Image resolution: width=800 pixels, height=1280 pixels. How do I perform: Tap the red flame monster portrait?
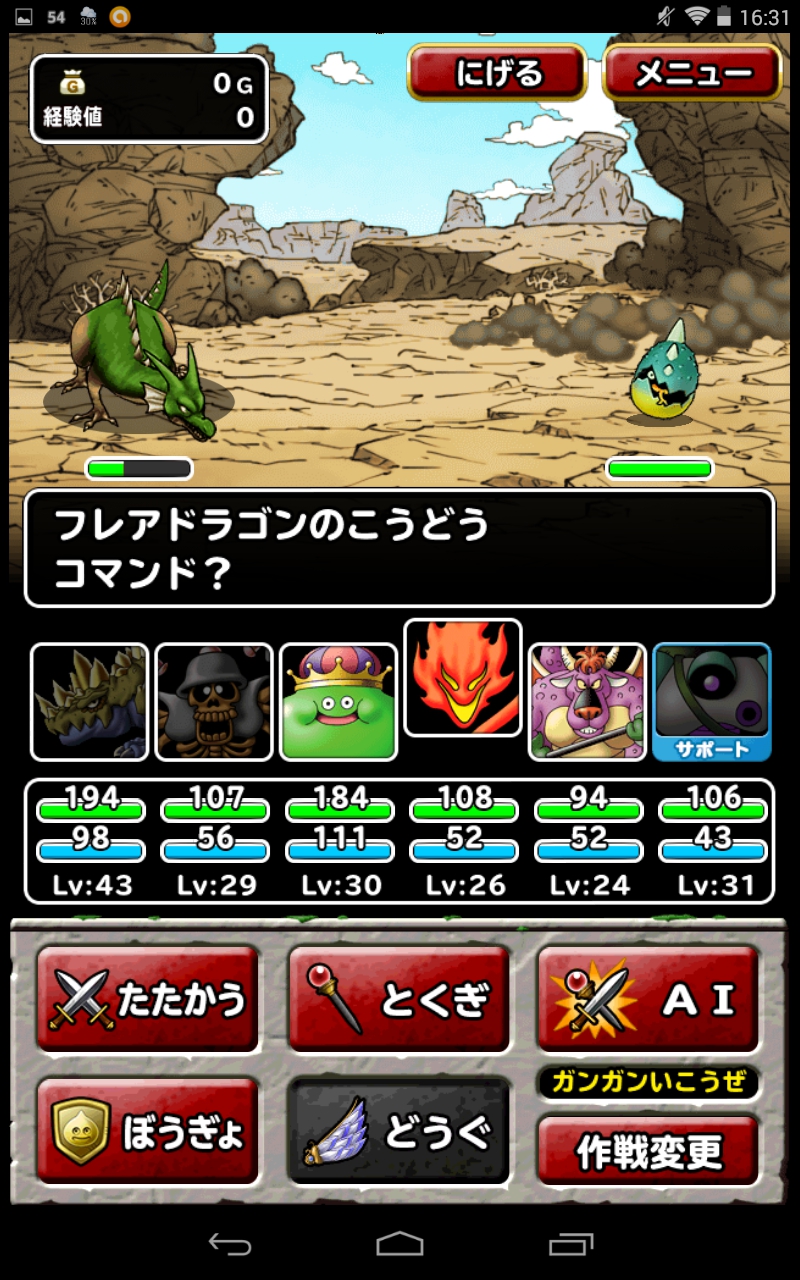463,678
